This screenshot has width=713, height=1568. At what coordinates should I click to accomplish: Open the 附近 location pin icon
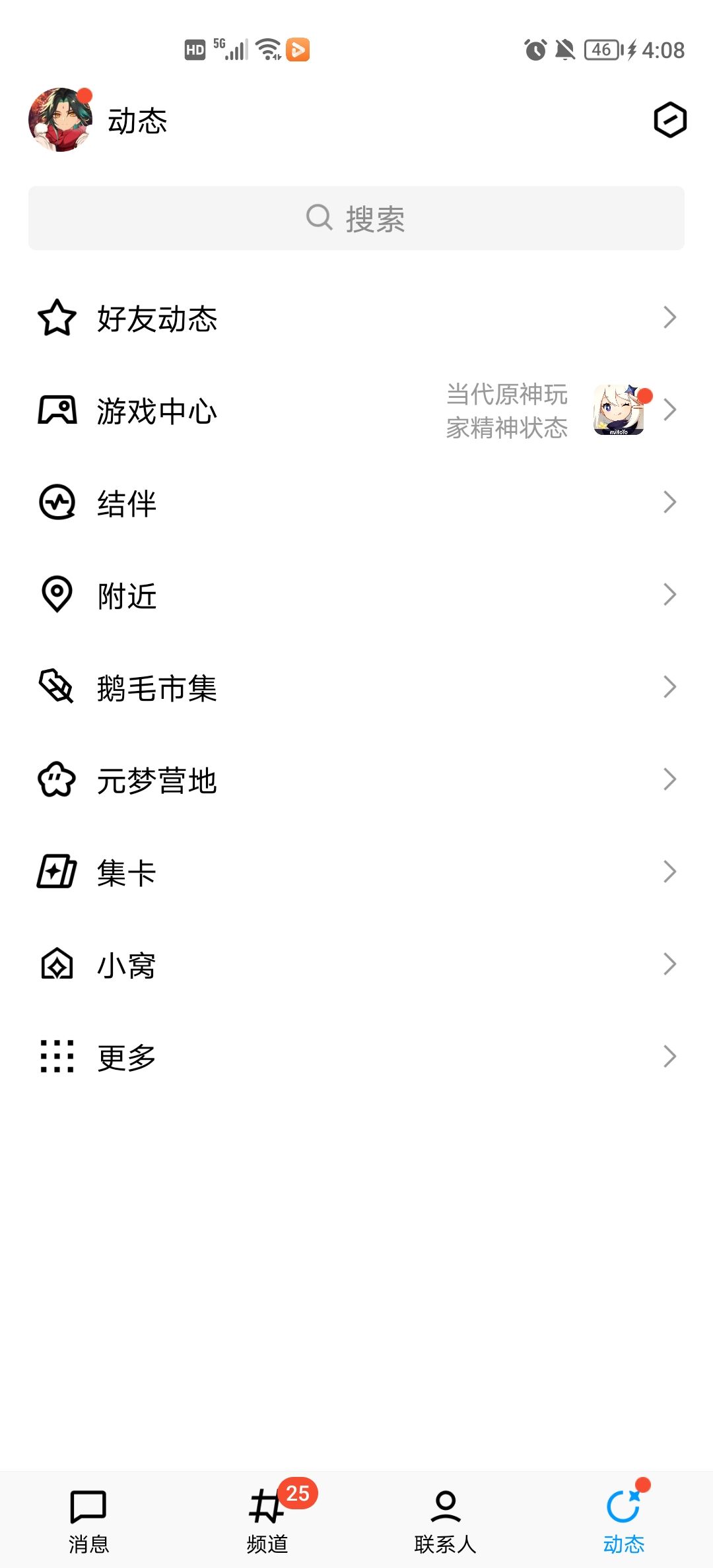point(57,595)
